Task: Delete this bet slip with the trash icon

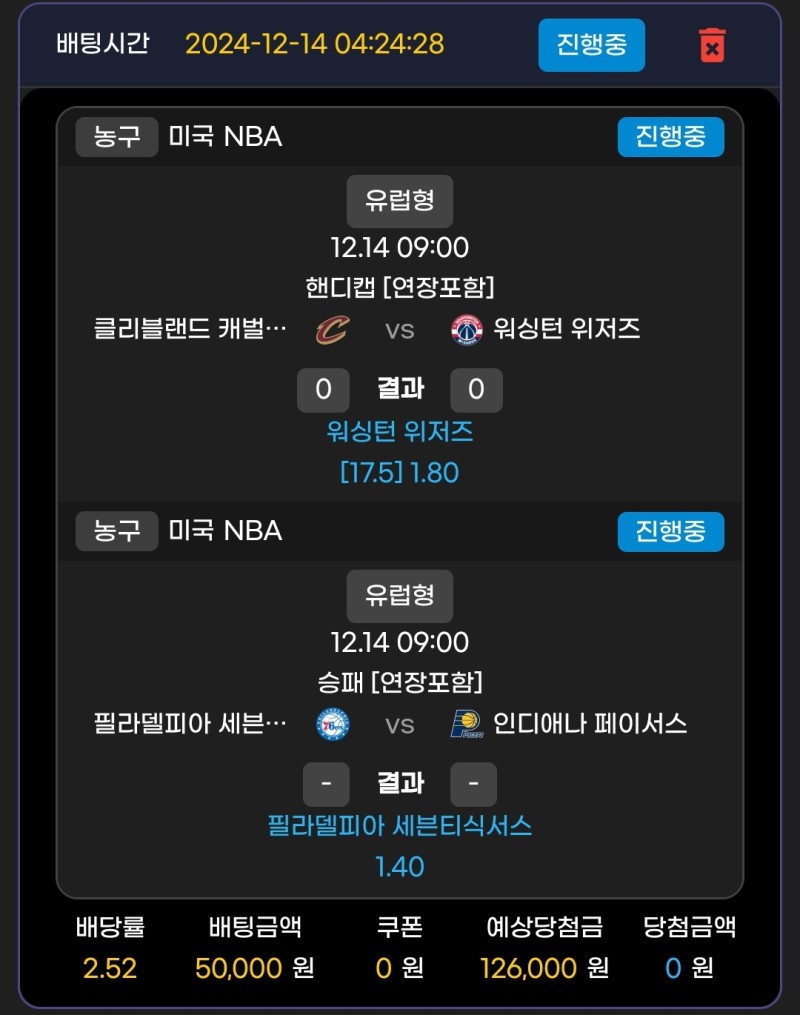Action: pos(711,45)
